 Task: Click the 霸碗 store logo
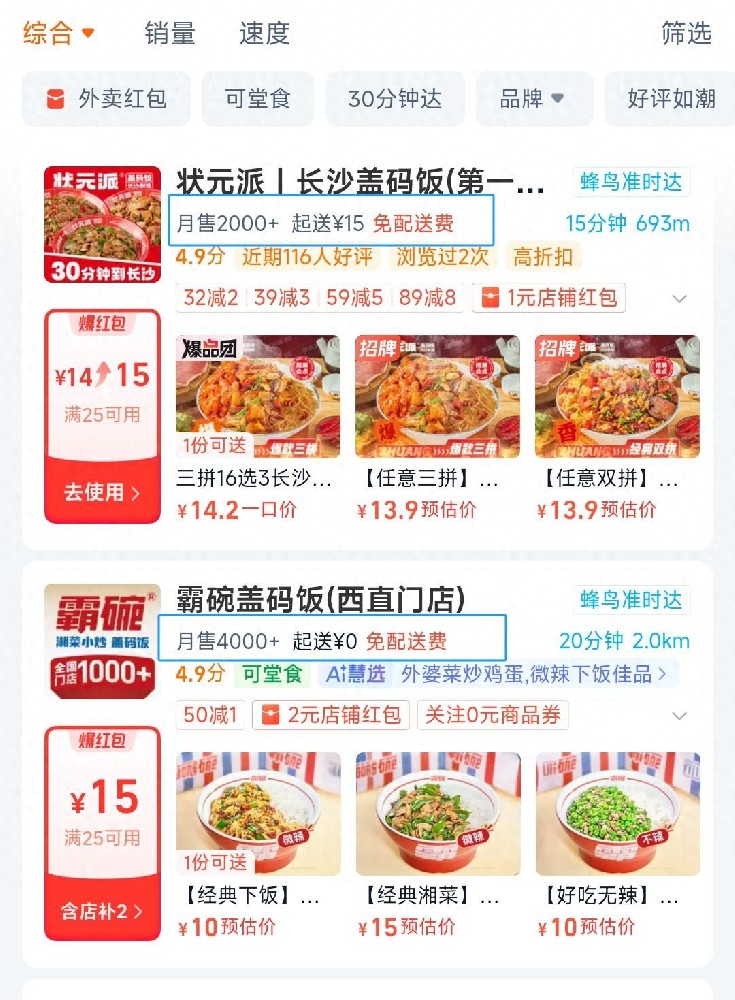tap(102, 636)
